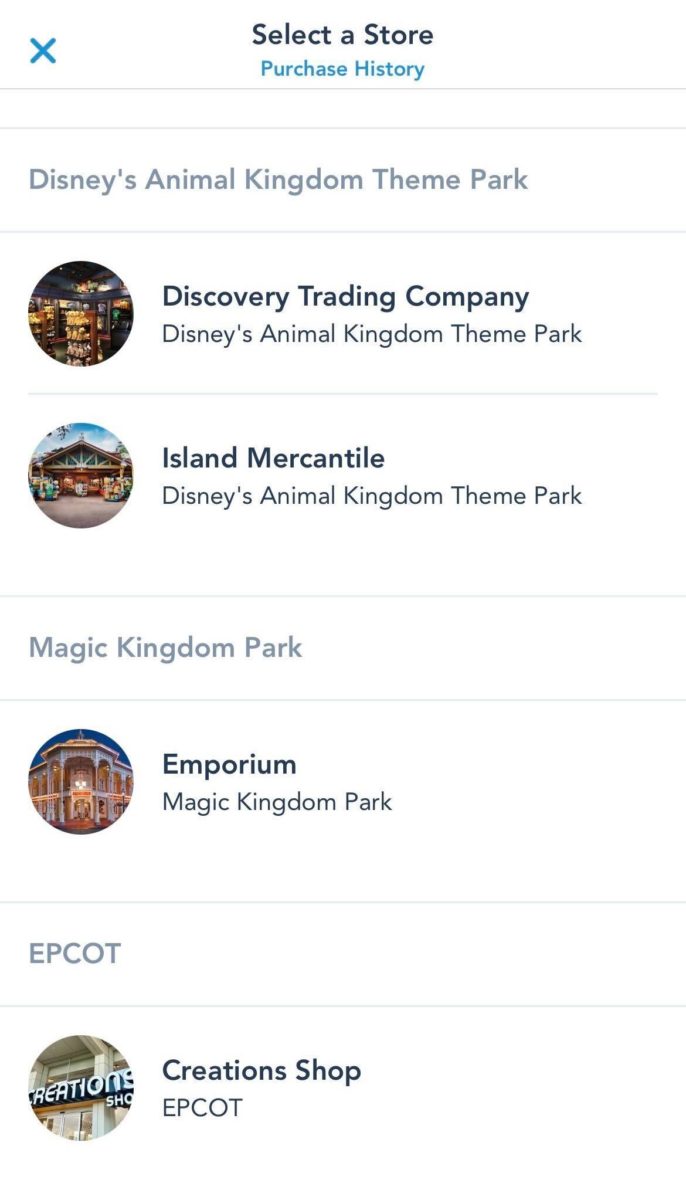Viewport: 686px width, 1200px height.
Task: Select Discovery Trading Company store
Action: click(344, 313)
